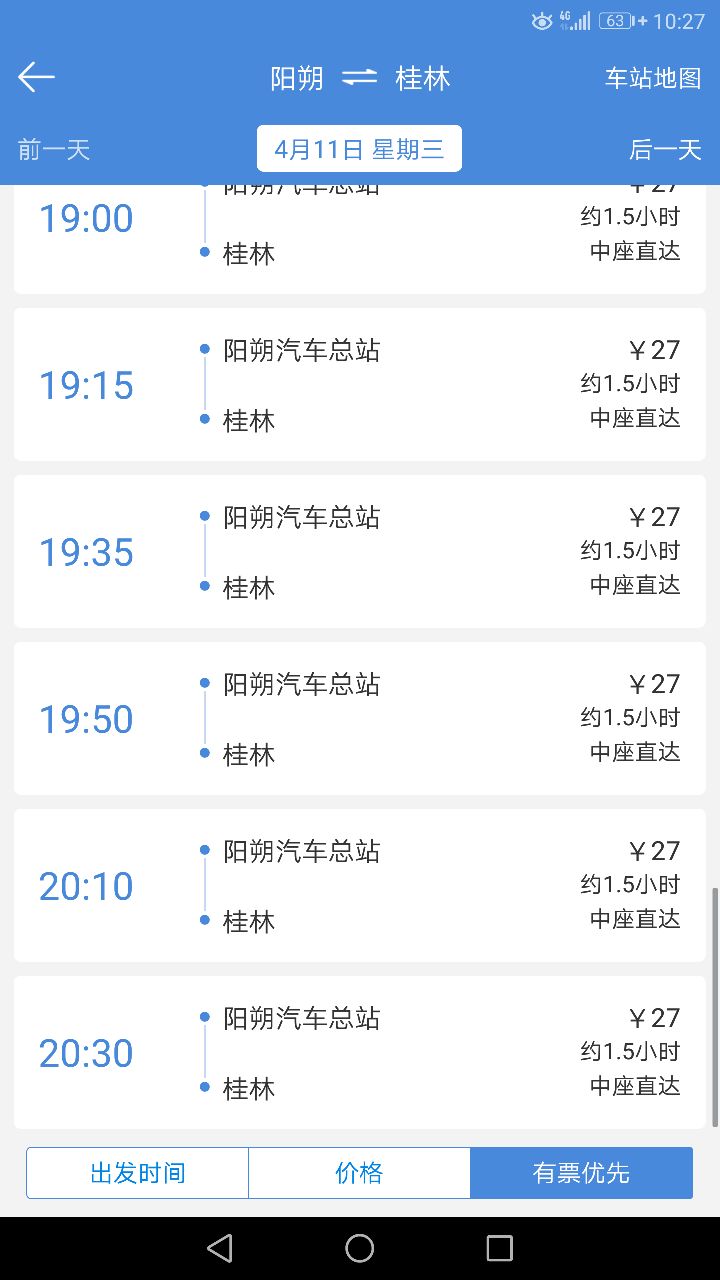Choose the 19:15 bus

(x=360, y=384)
